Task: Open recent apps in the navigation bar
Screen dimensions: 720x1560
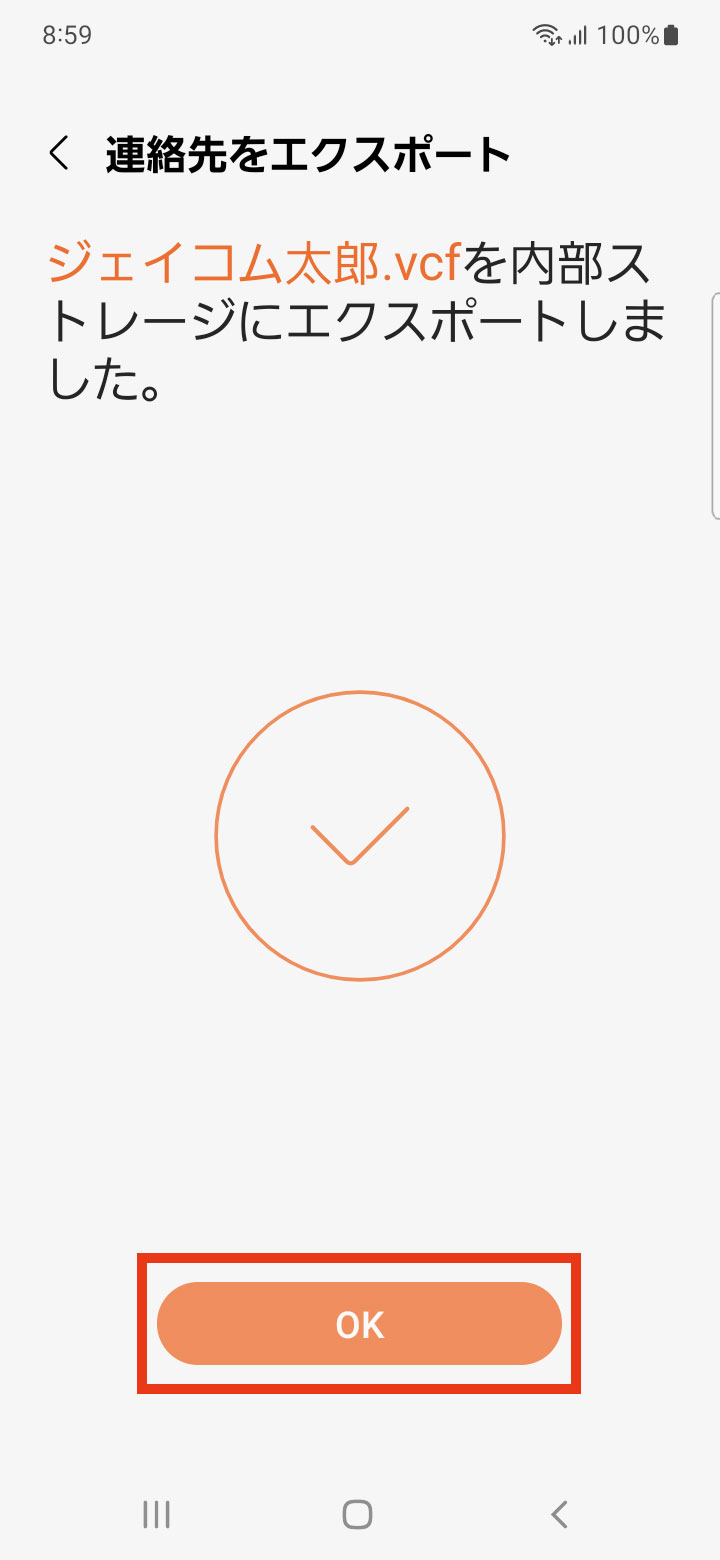Action: click(156, 1514)
